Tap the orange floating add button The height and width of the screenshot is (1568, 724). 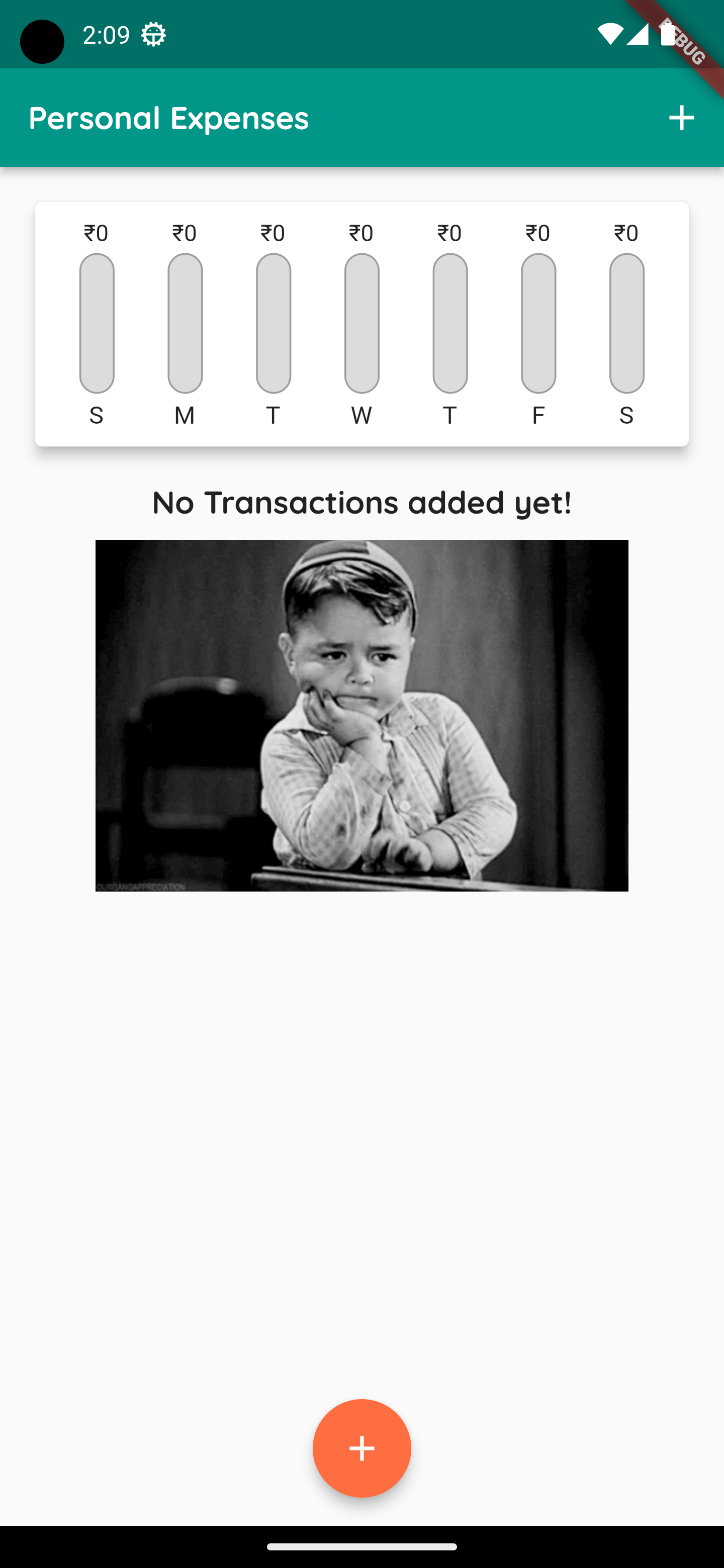pos(361,1448)
